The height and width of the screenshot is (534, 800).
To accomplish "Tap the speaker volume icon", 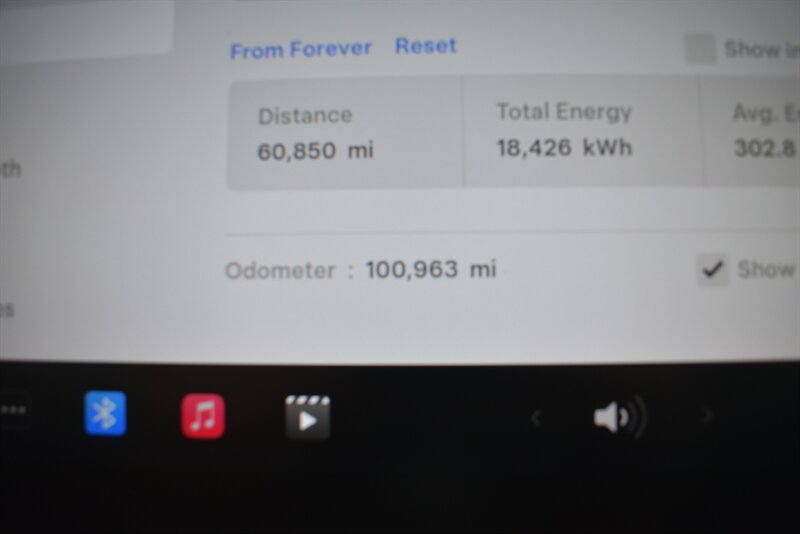I will click(x=619, y=417).
